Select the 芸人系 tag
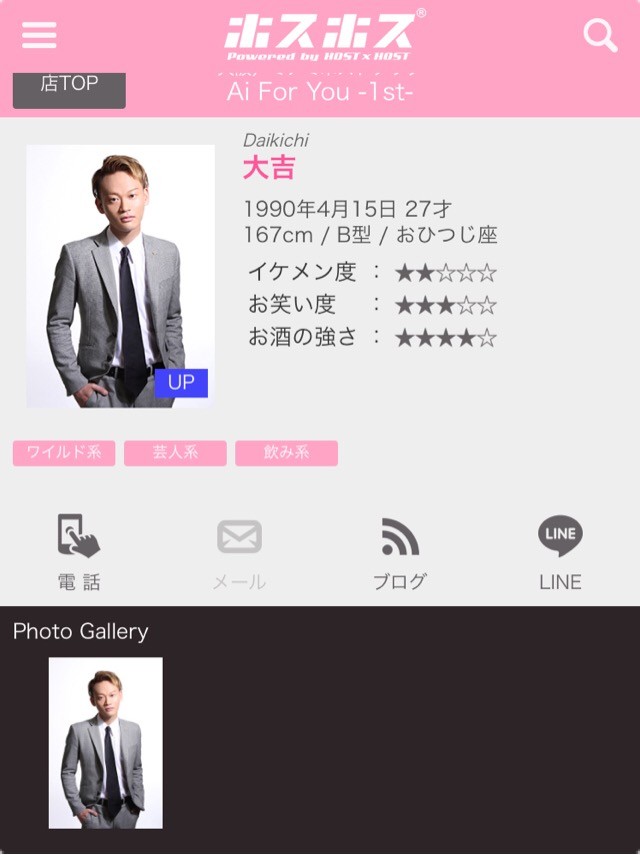Viewport: 640px width, 855px height. pyautogui.click(x=175, y=453)
